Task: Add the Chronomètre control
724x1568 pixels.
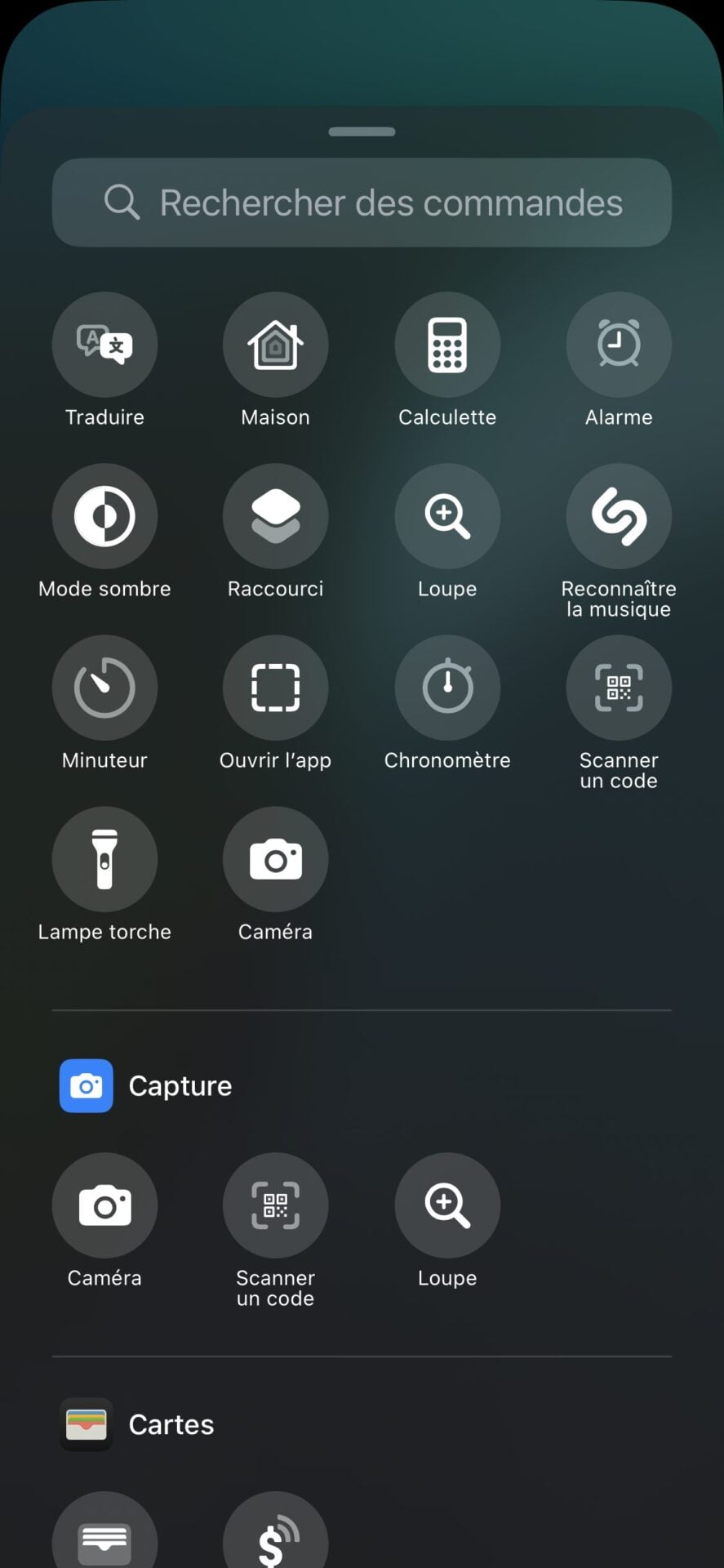Action: pyautogui.click(x=447, y=688)
